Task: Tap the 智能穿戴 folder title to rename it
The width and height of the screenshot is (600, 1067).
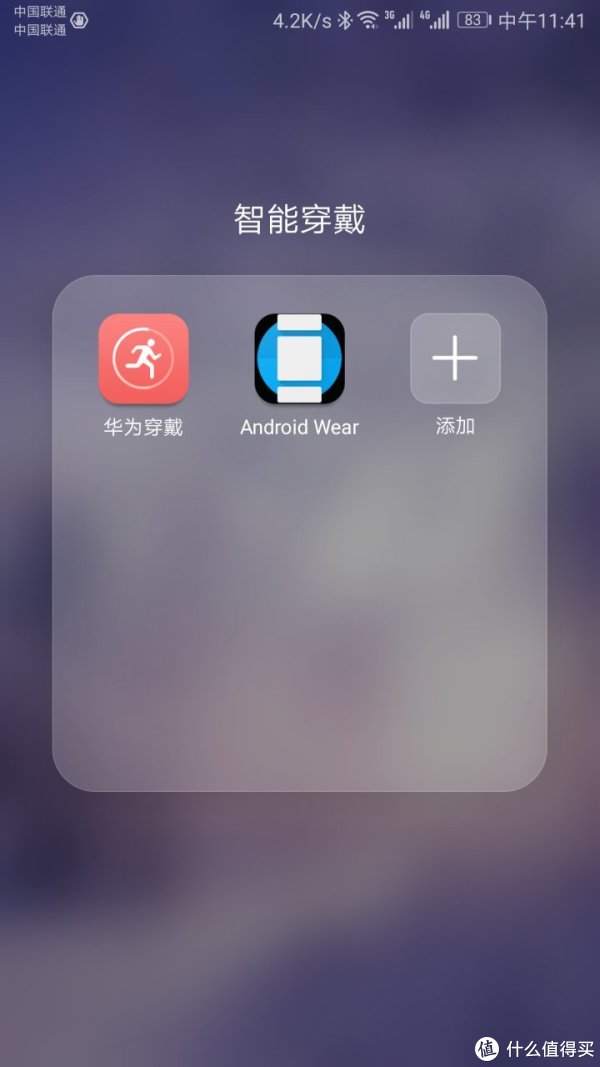Action: coord(299,219)
